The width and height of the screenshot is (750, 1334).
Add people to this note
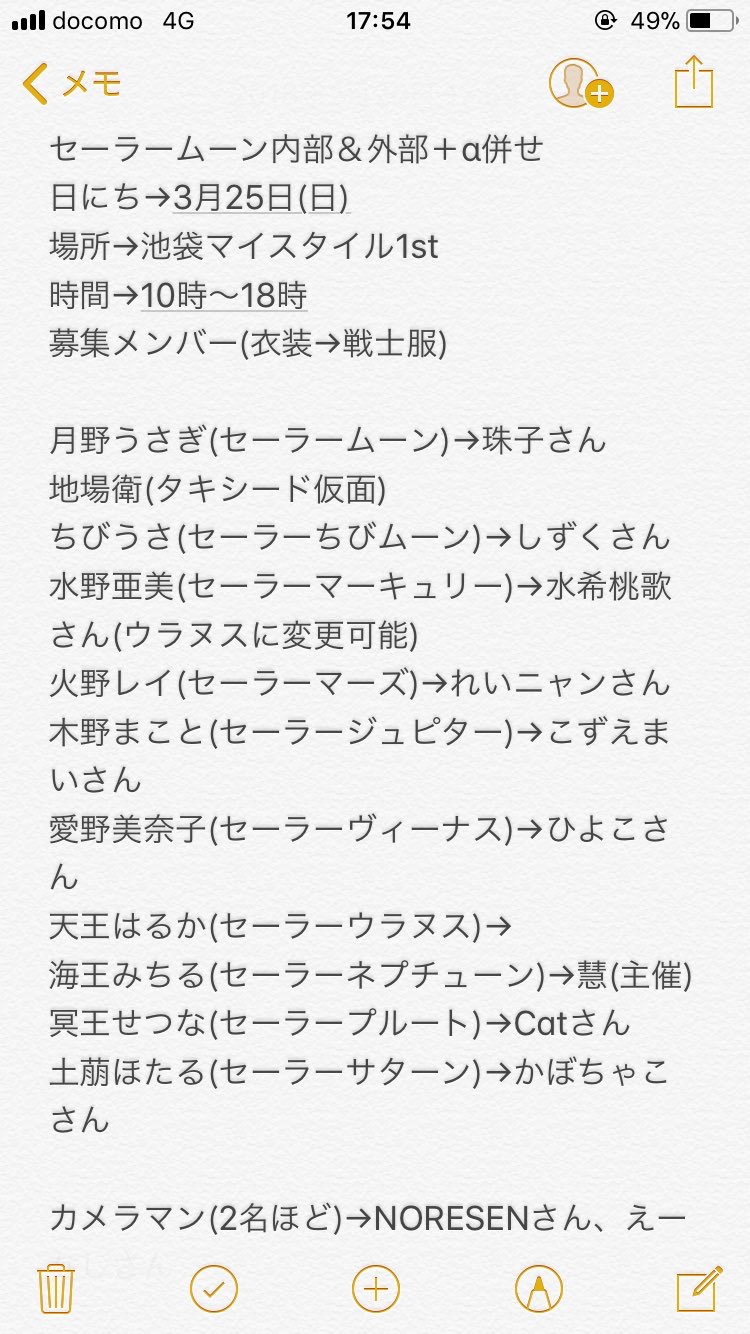pos(580,84)
